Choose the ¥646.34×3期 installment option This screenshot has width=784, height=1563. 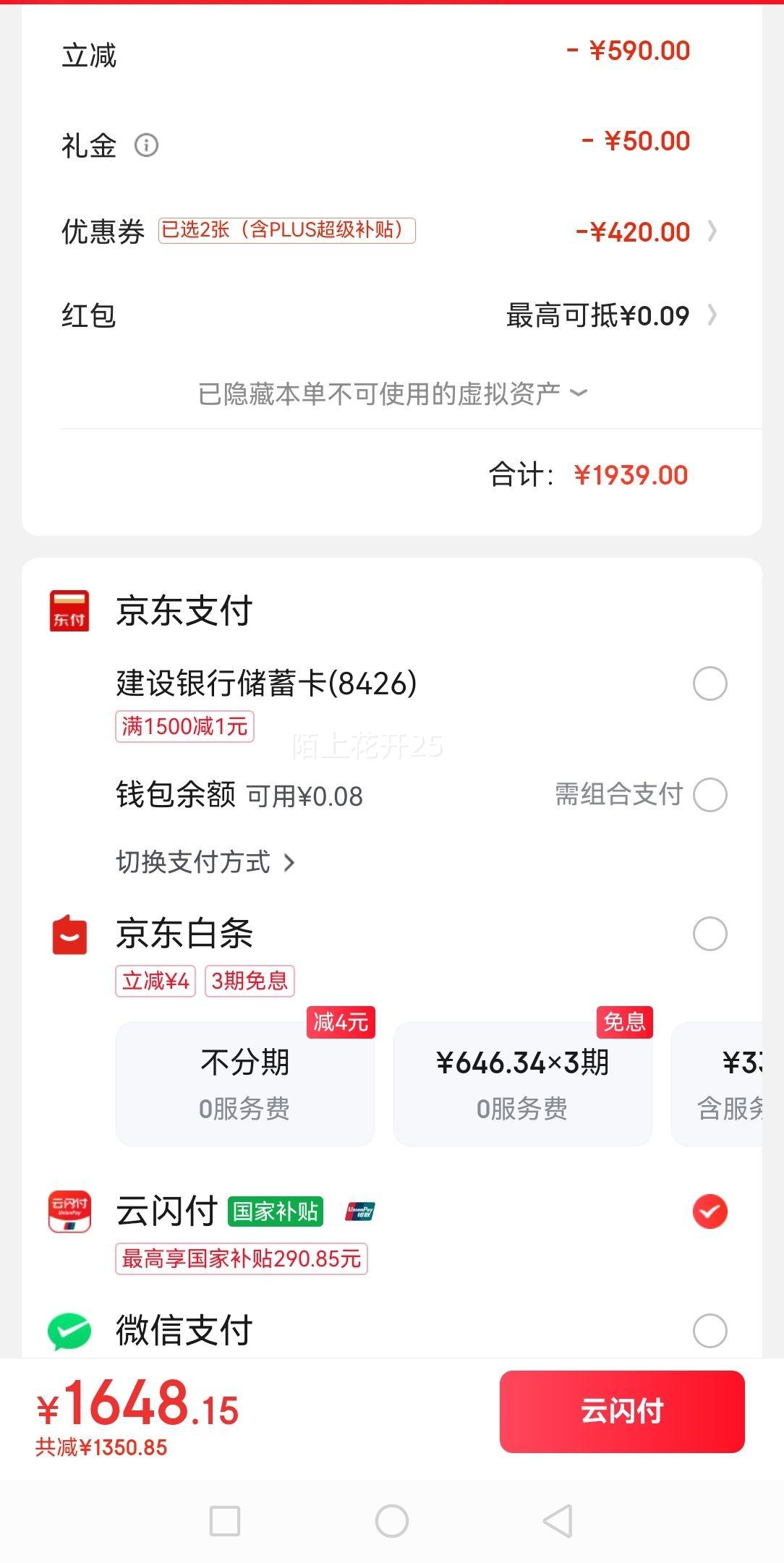[522, 1083]
